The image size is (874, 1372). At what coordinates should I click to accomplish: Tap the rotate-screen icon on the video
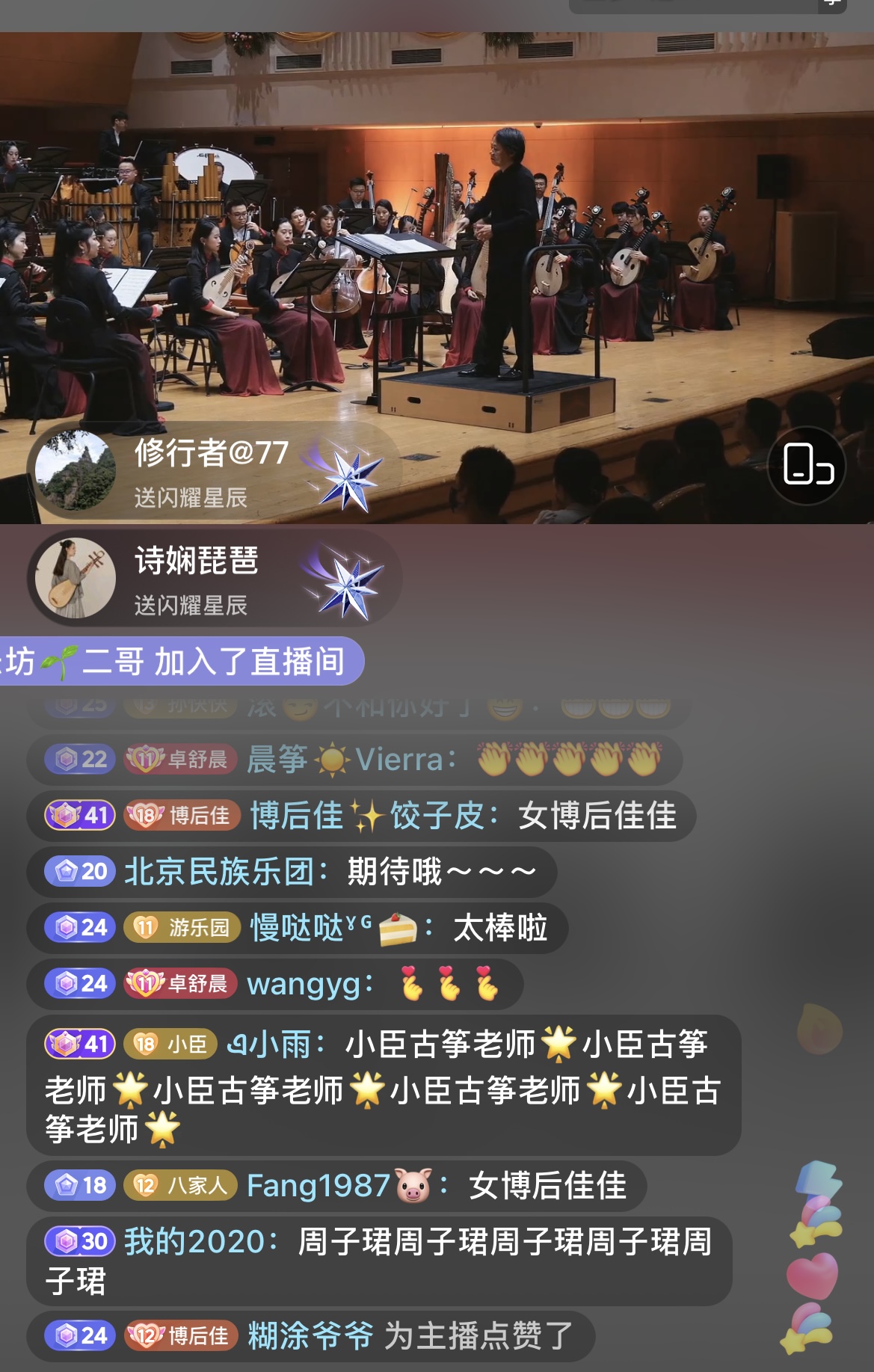pyautogui.click(x=807, y=465)
